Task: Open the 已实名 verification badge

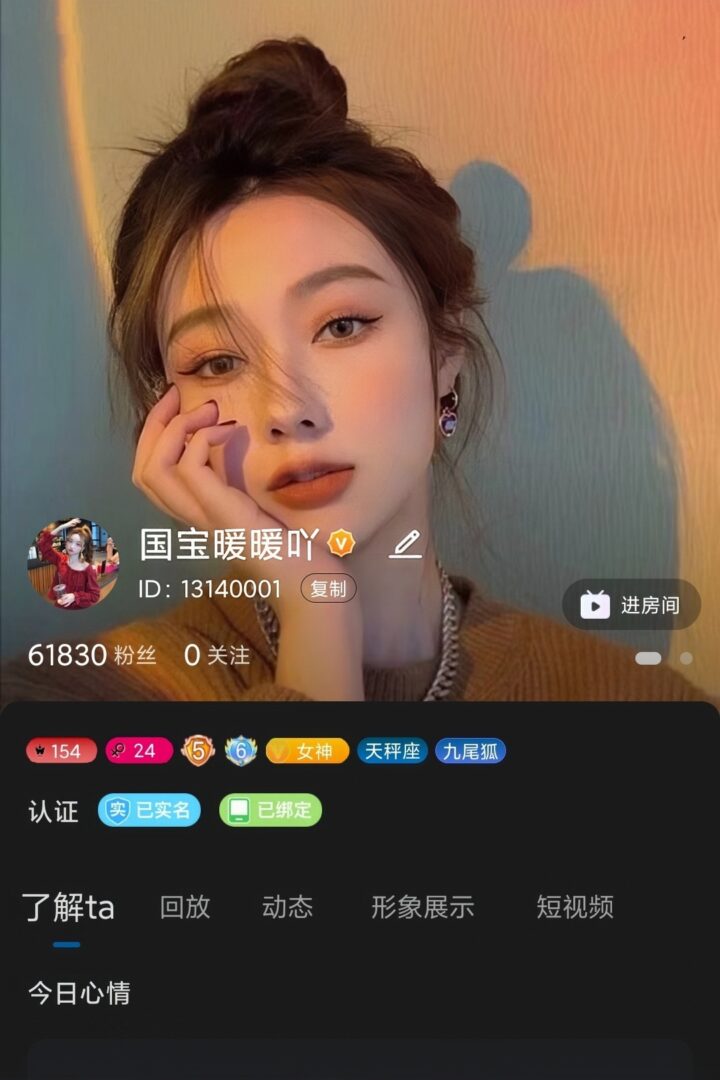Action: point(149,810)
